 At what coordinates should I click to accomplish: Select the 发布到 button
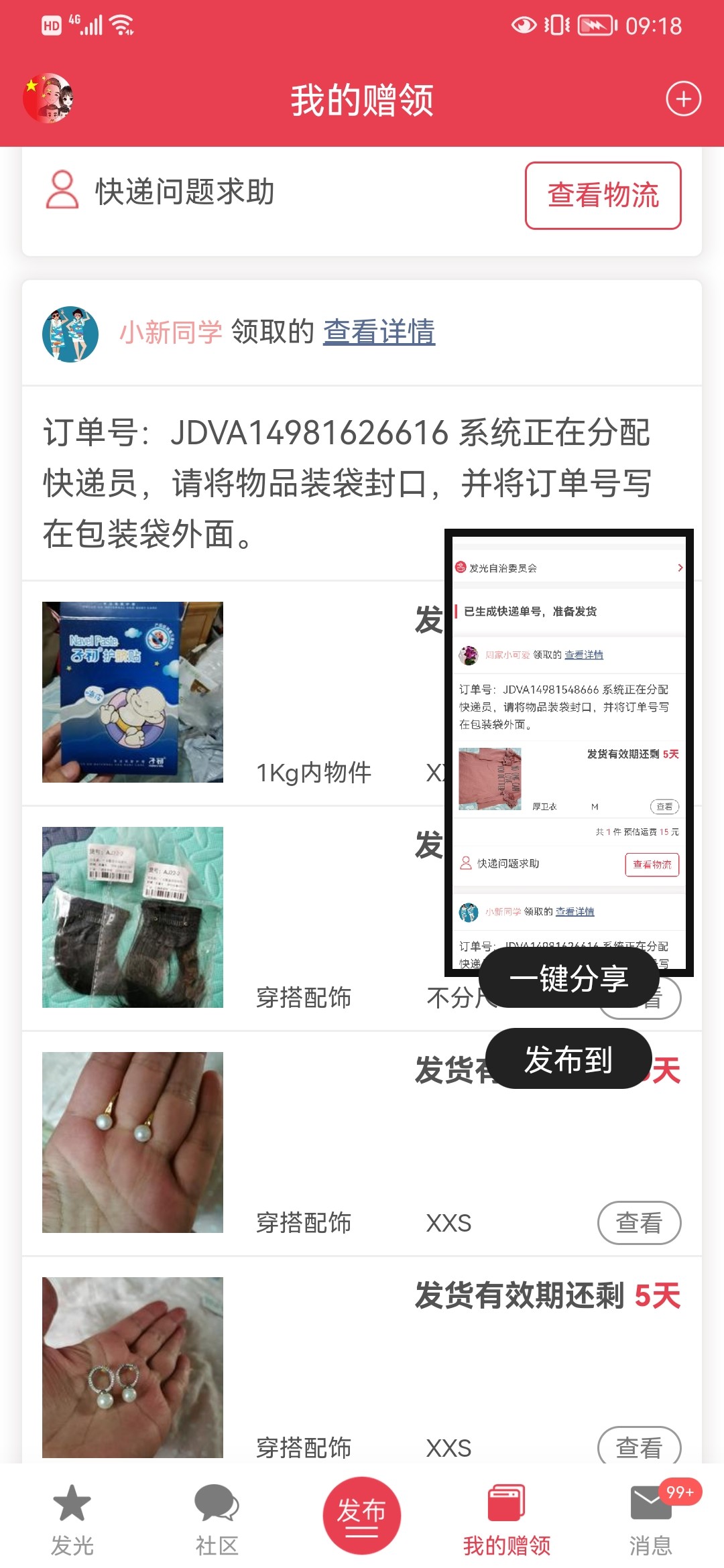click(568, 1059)
